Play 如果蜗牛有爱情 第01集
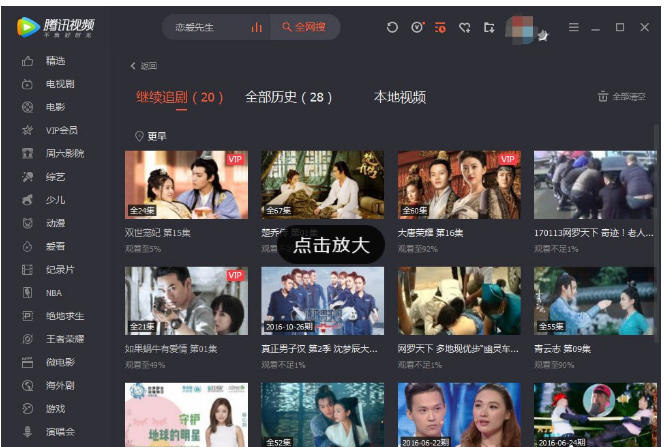 186,300
